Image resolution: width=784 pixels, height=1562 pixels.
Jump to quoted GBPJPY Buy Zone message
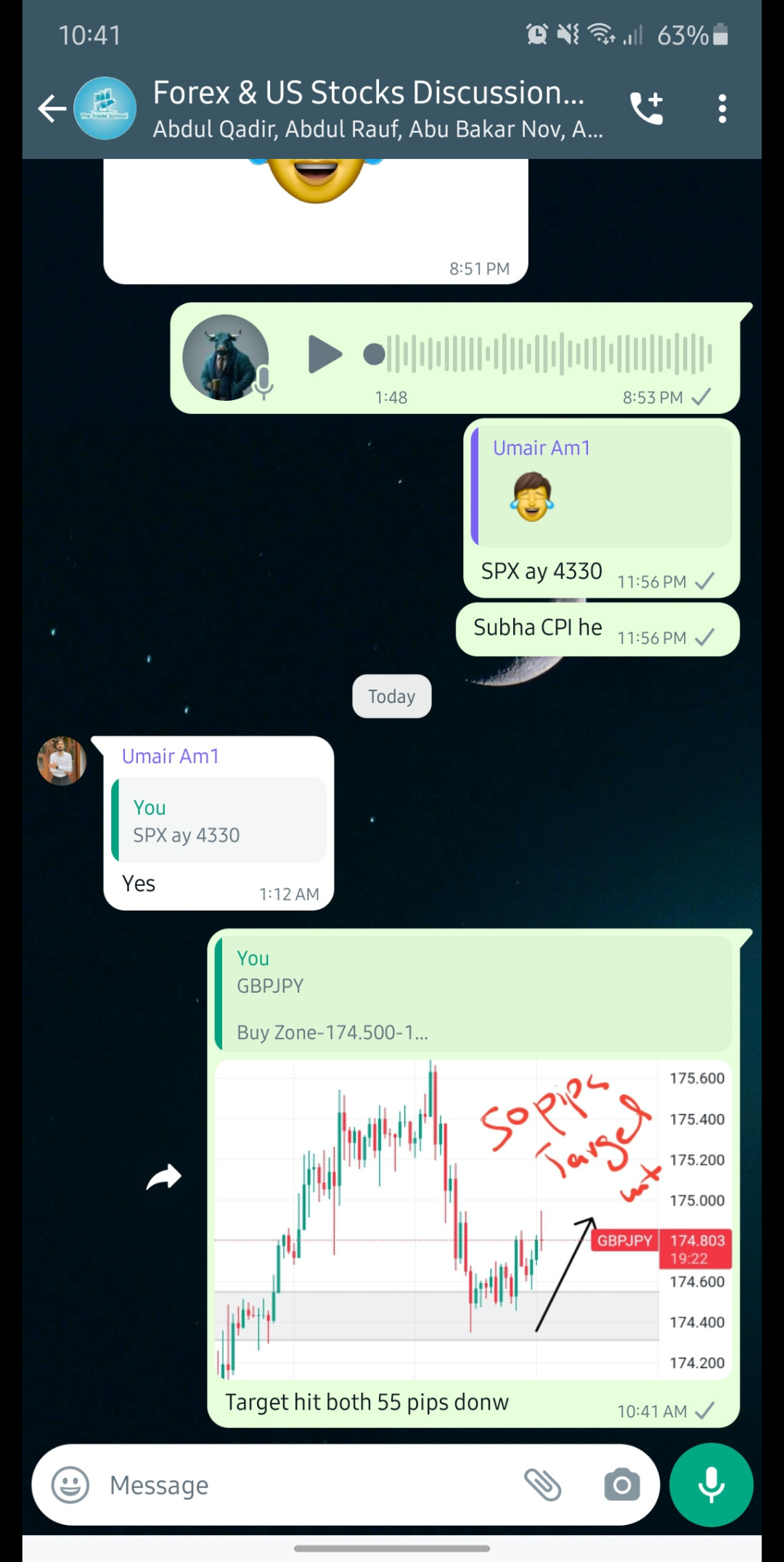click(473, 993)
